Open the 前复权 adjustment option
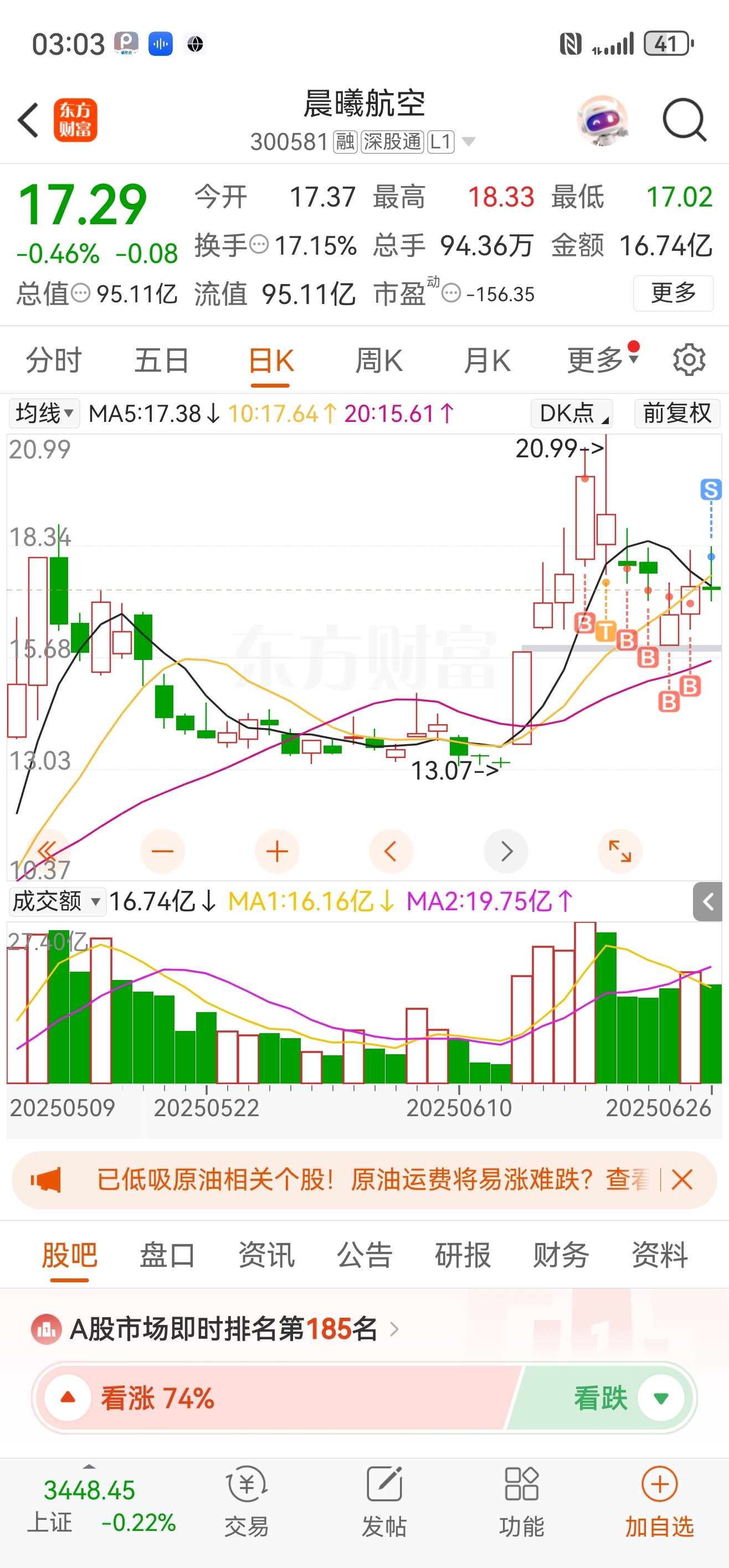The width and height of the screenshot is (729, 1568). point(677,413)
